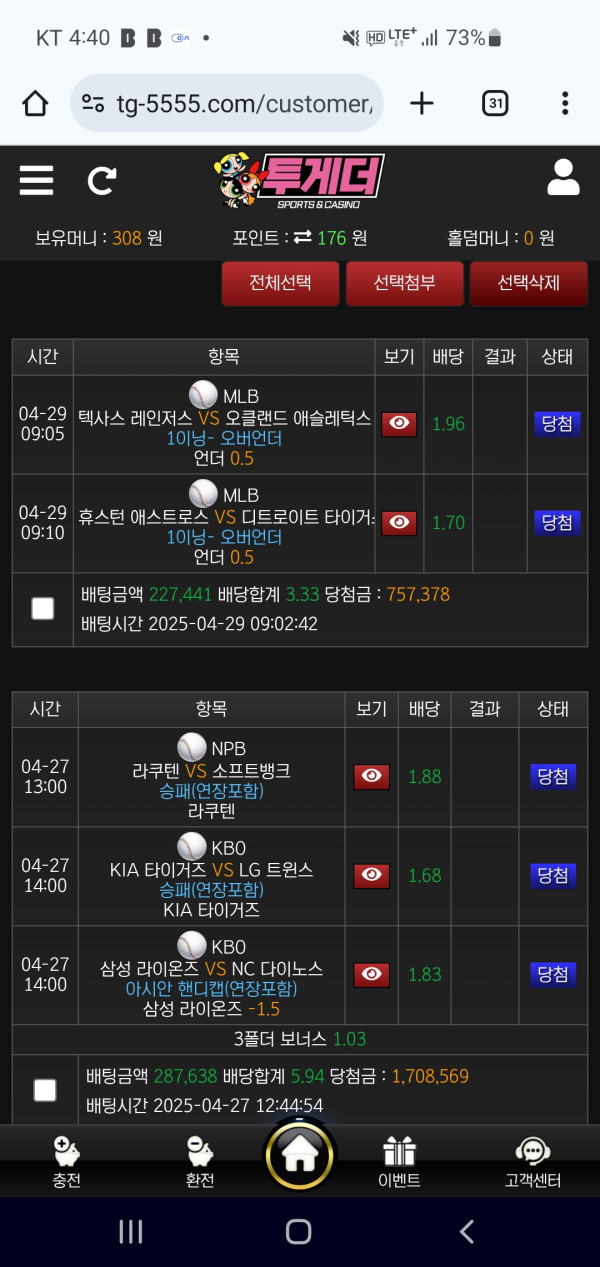Screen dimensions: 600x1267
Task: Open the hamburger menu
Action: pos(37,180)
